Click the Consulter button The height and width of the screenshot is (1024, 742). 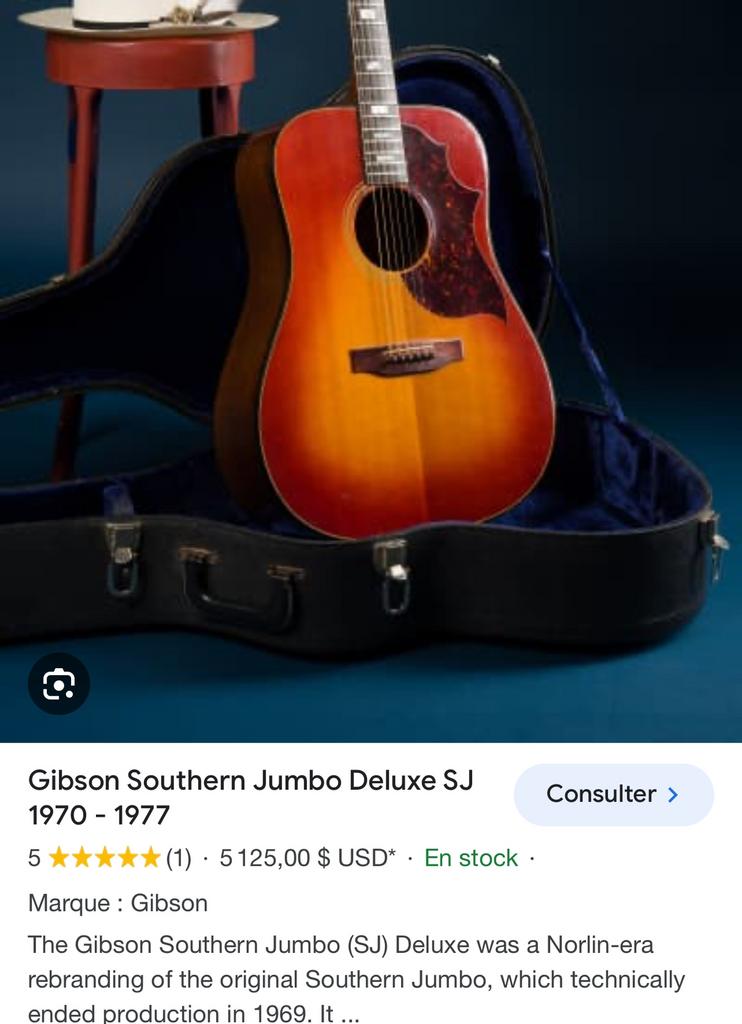click(613, 794)
